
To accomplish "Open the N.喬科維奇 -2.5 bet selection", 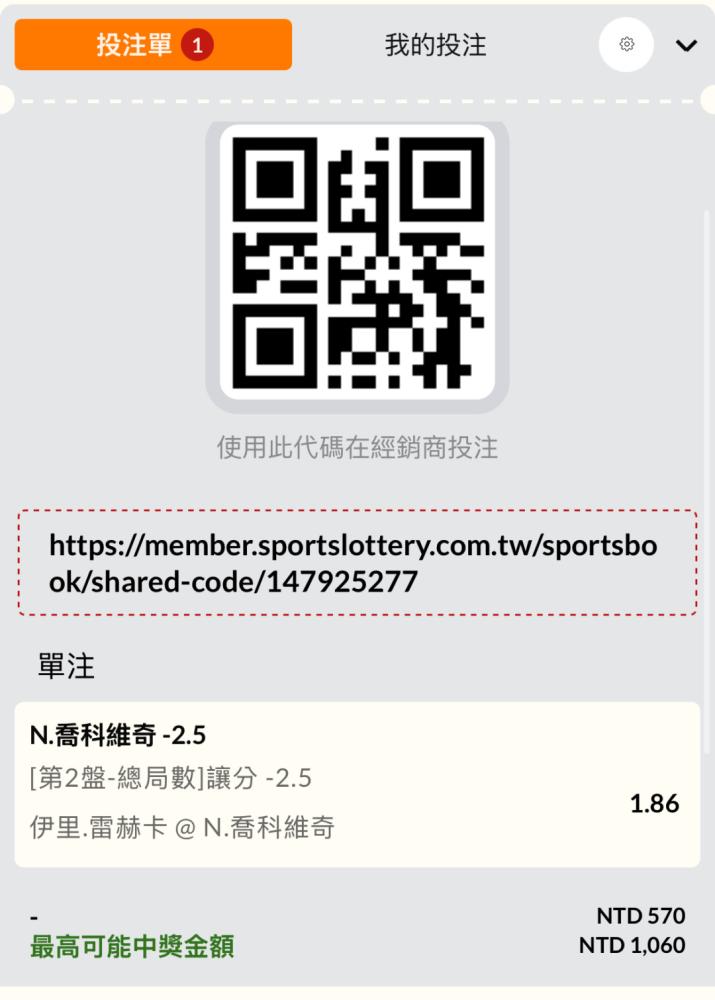I will click(357, 784).
